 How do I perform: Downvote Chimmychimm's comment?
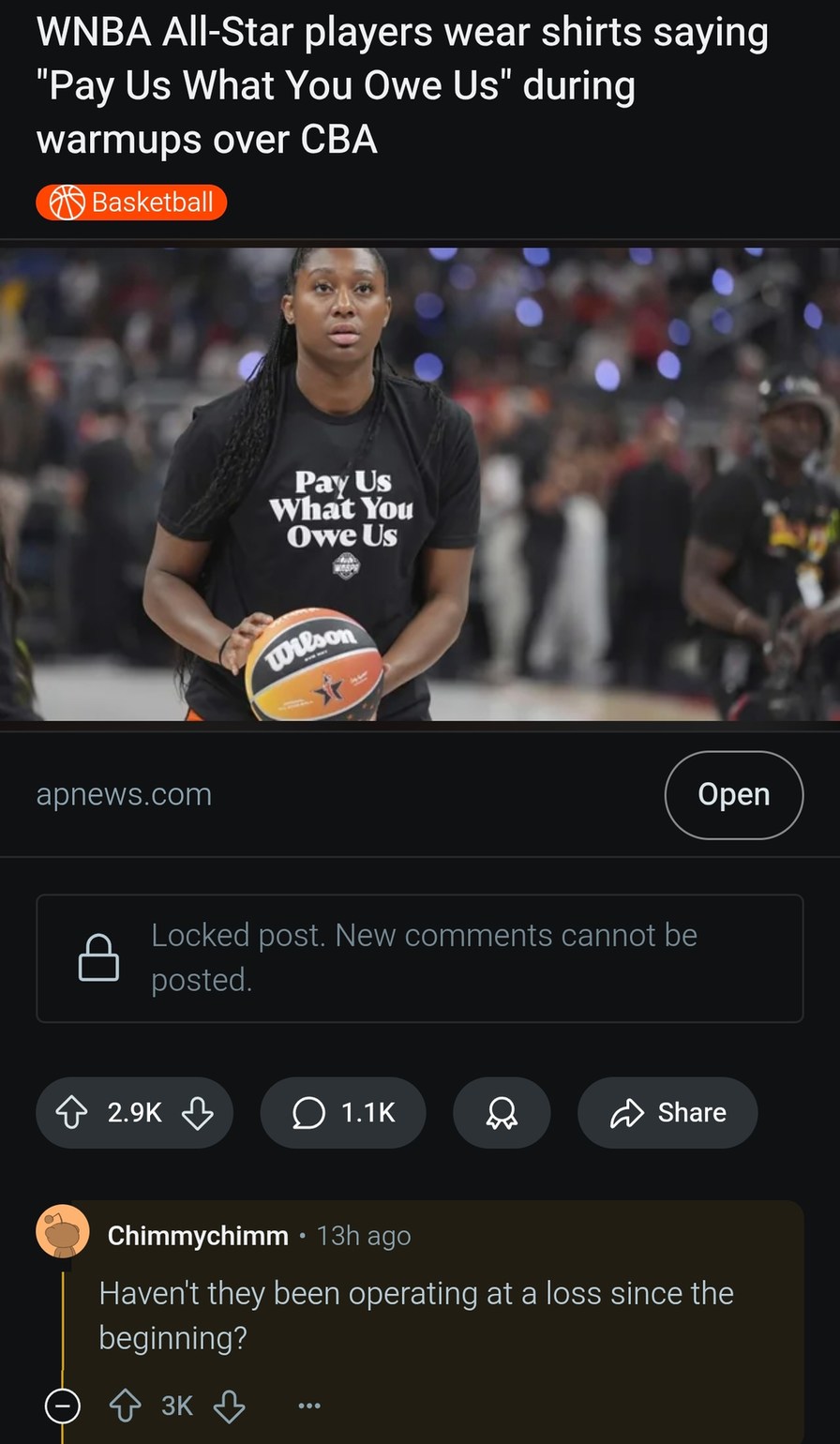pos(229,1406)
